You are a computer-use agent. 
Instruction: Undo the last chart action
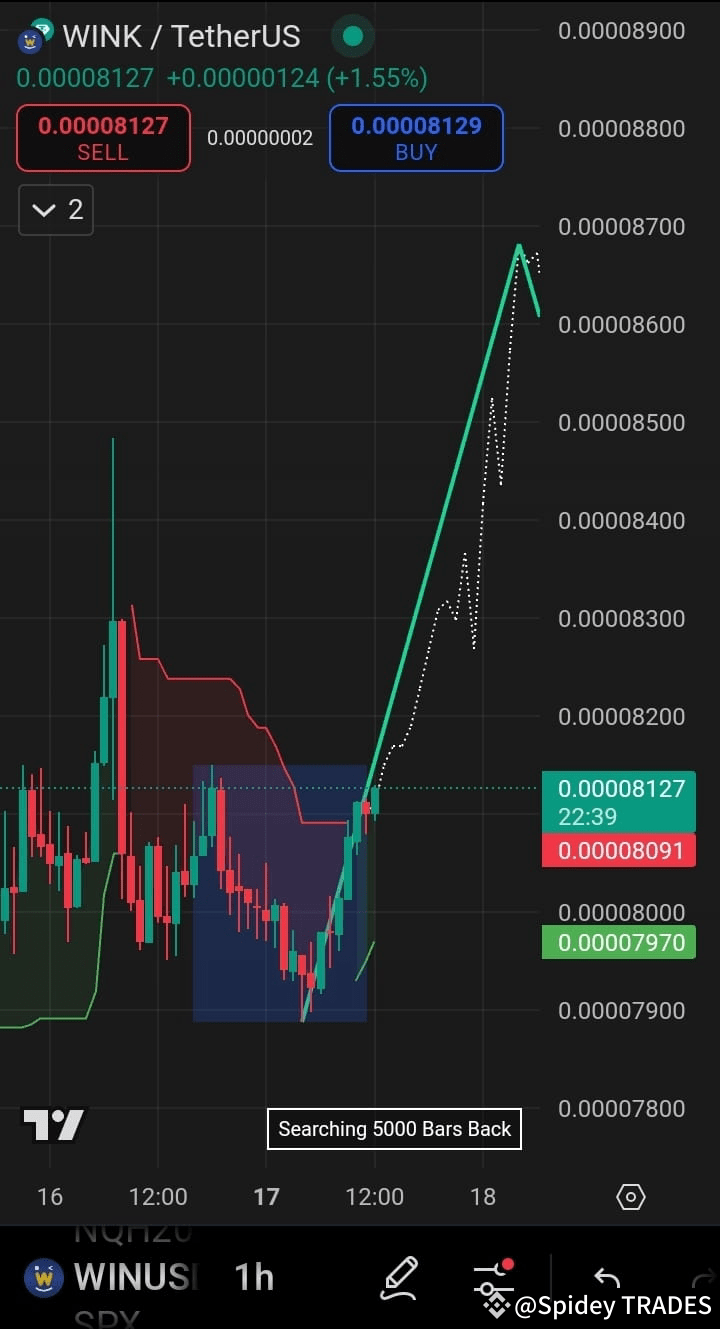pyautogui.click(x=605, y=1276)
